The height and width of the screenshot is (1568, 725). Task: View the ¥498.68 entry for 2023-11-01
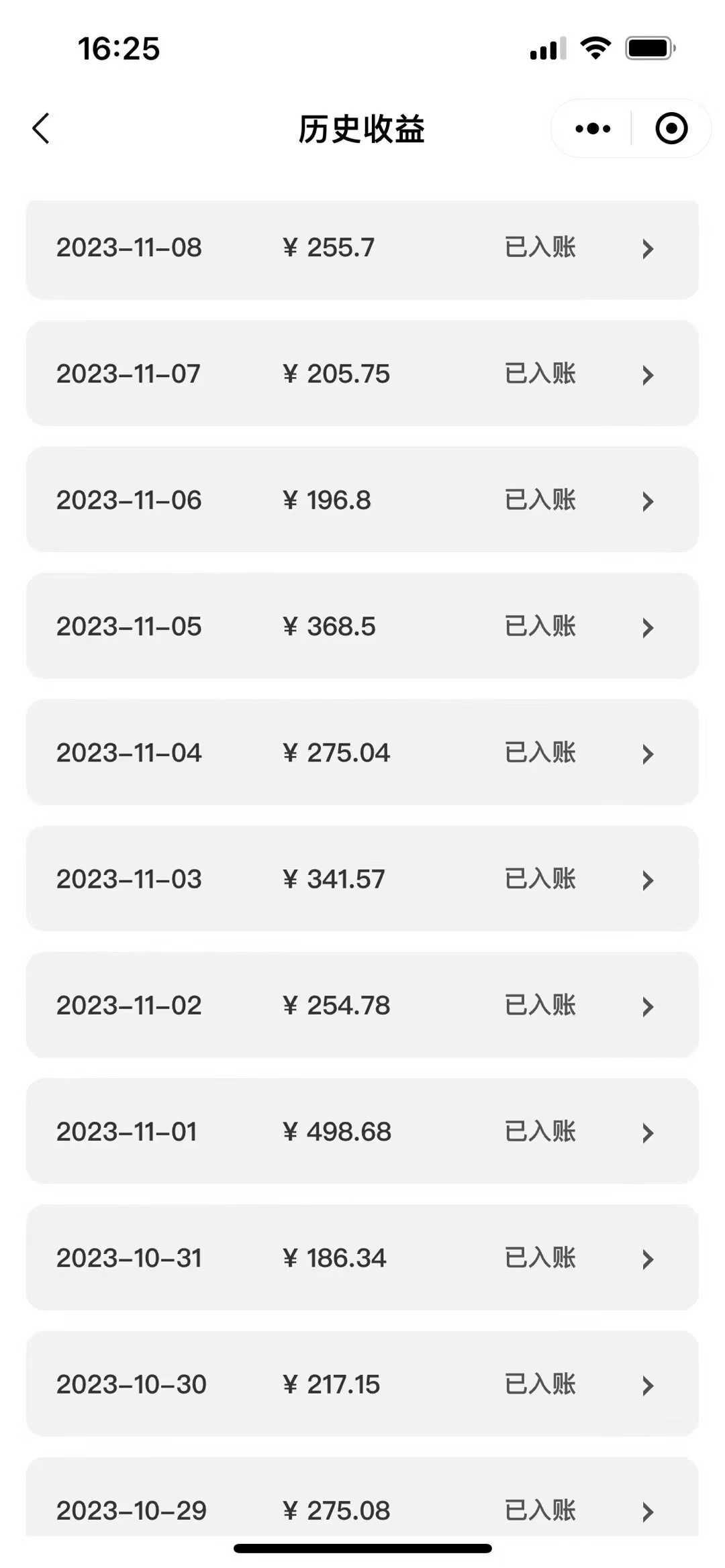point(337,1132)
